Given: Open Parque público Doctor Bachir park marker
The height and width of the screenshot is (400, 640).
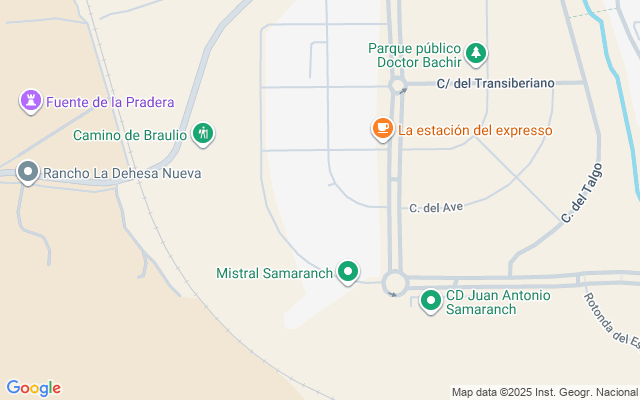Looking at the screenshot, I should pyautogui.click(x=476, y=54).
